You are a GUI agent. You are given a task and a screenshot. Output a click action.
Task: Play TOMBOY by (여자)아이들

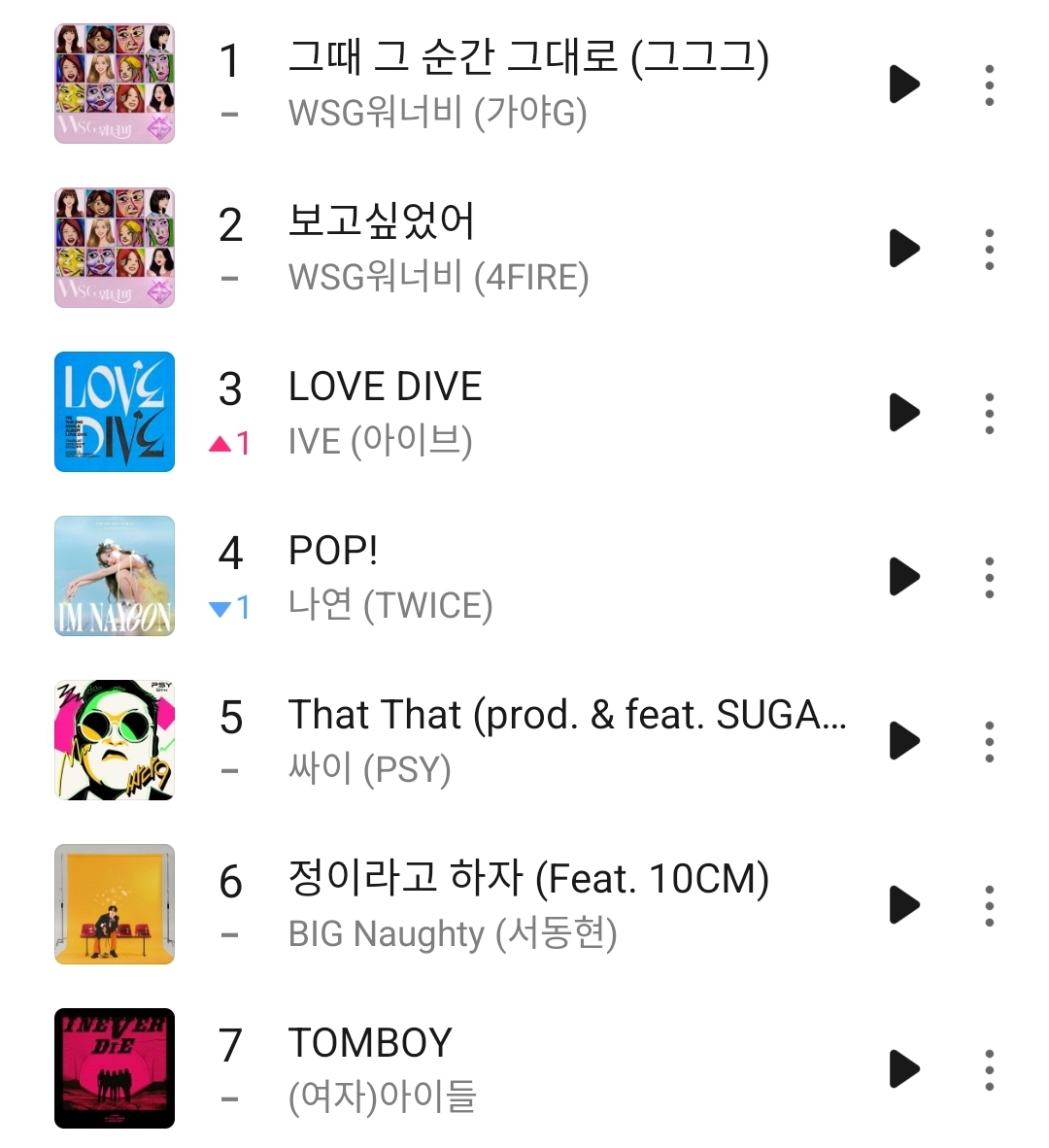click(903, 1069)
